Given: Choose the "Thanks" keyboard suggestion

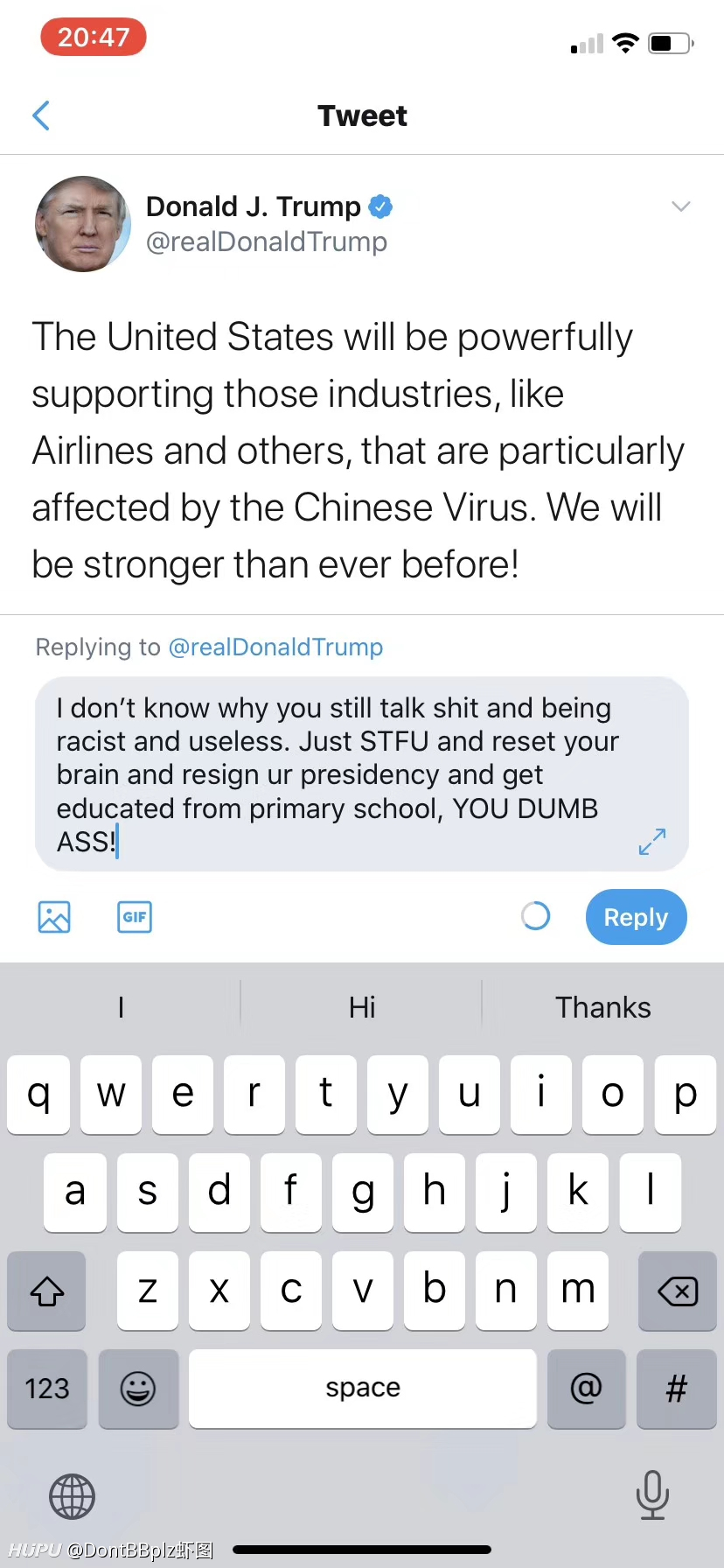Looking at the screenshot, I should 603,1007.
